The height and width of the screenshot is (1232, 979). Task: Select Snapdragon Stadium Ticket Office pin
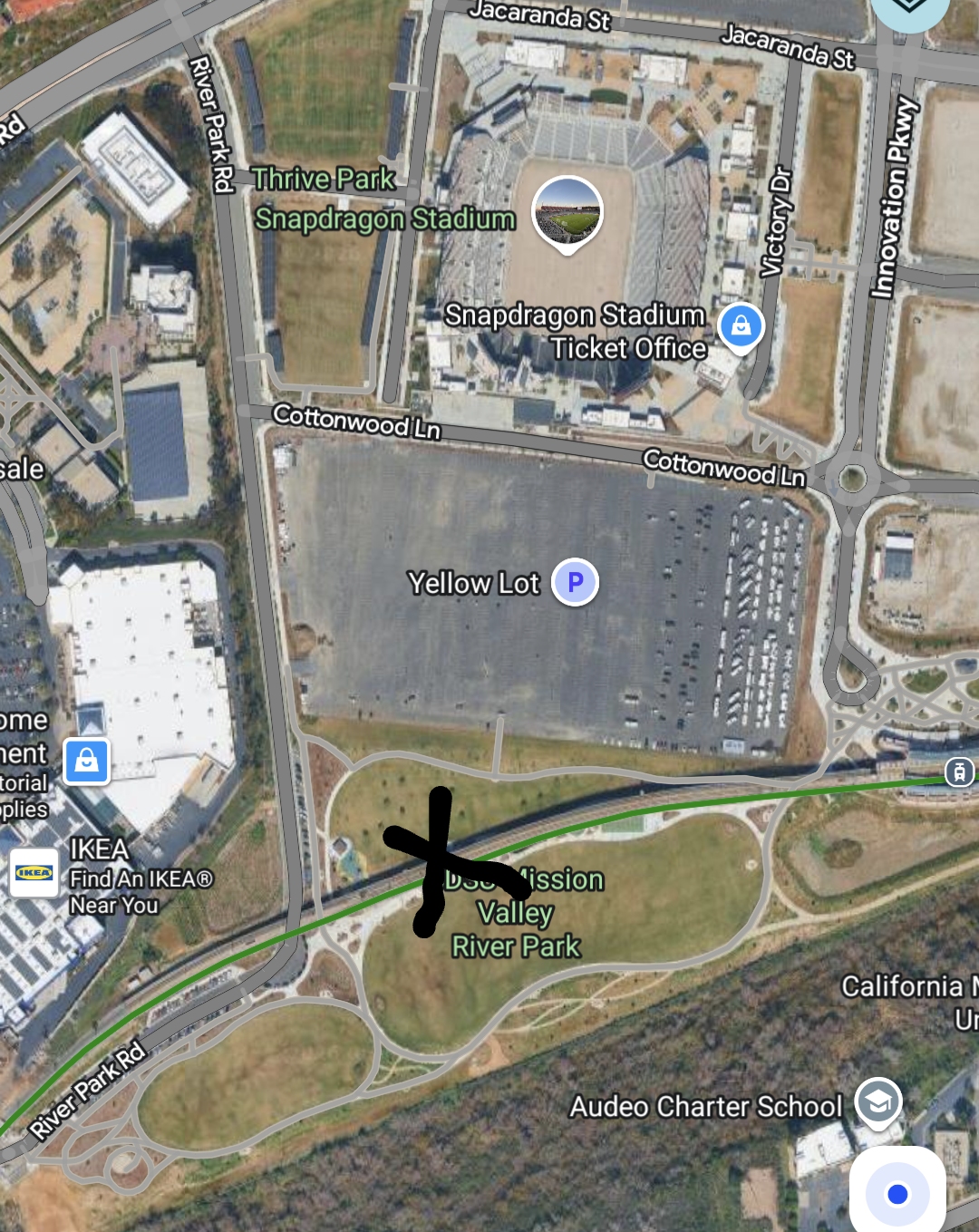pos(741,325)
